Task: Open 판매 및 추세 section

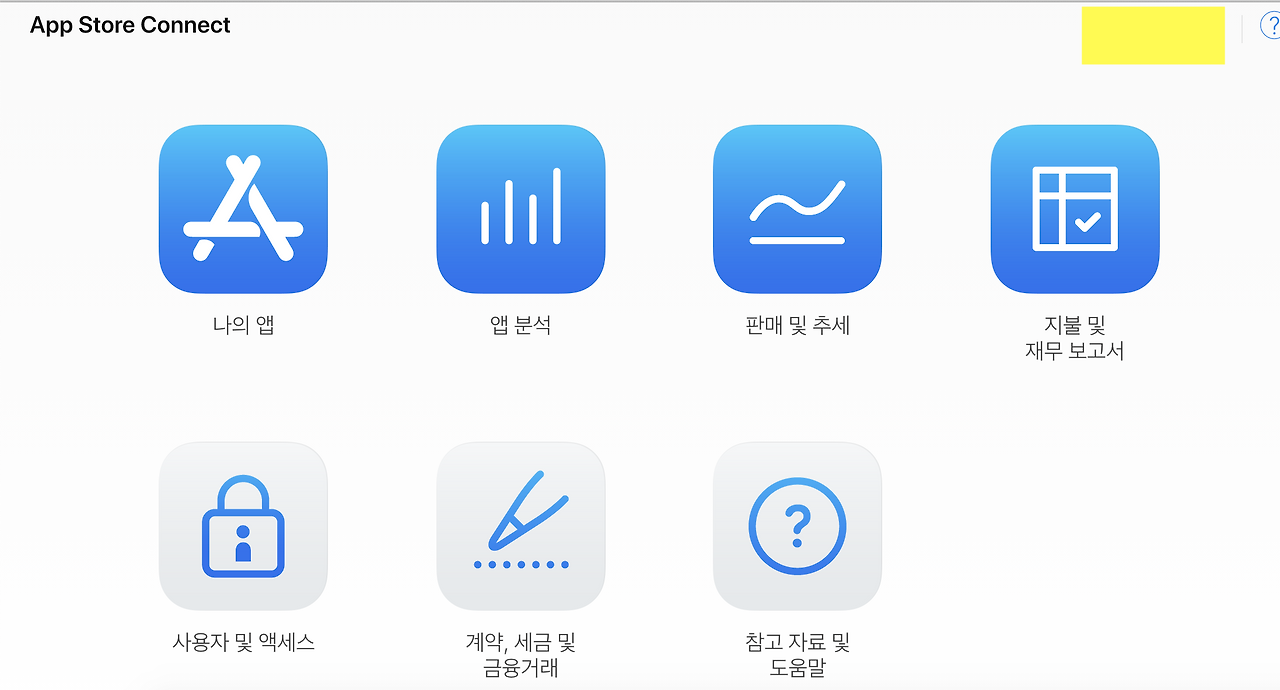Action: (797, 209)
